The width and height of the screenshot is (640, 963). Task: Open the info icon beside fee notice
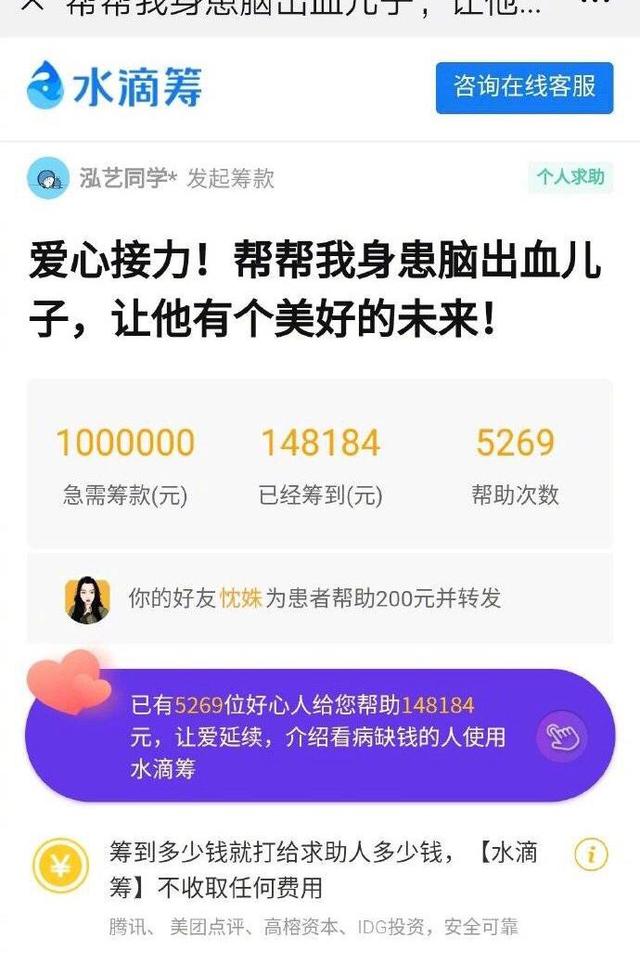coord(591,854)
